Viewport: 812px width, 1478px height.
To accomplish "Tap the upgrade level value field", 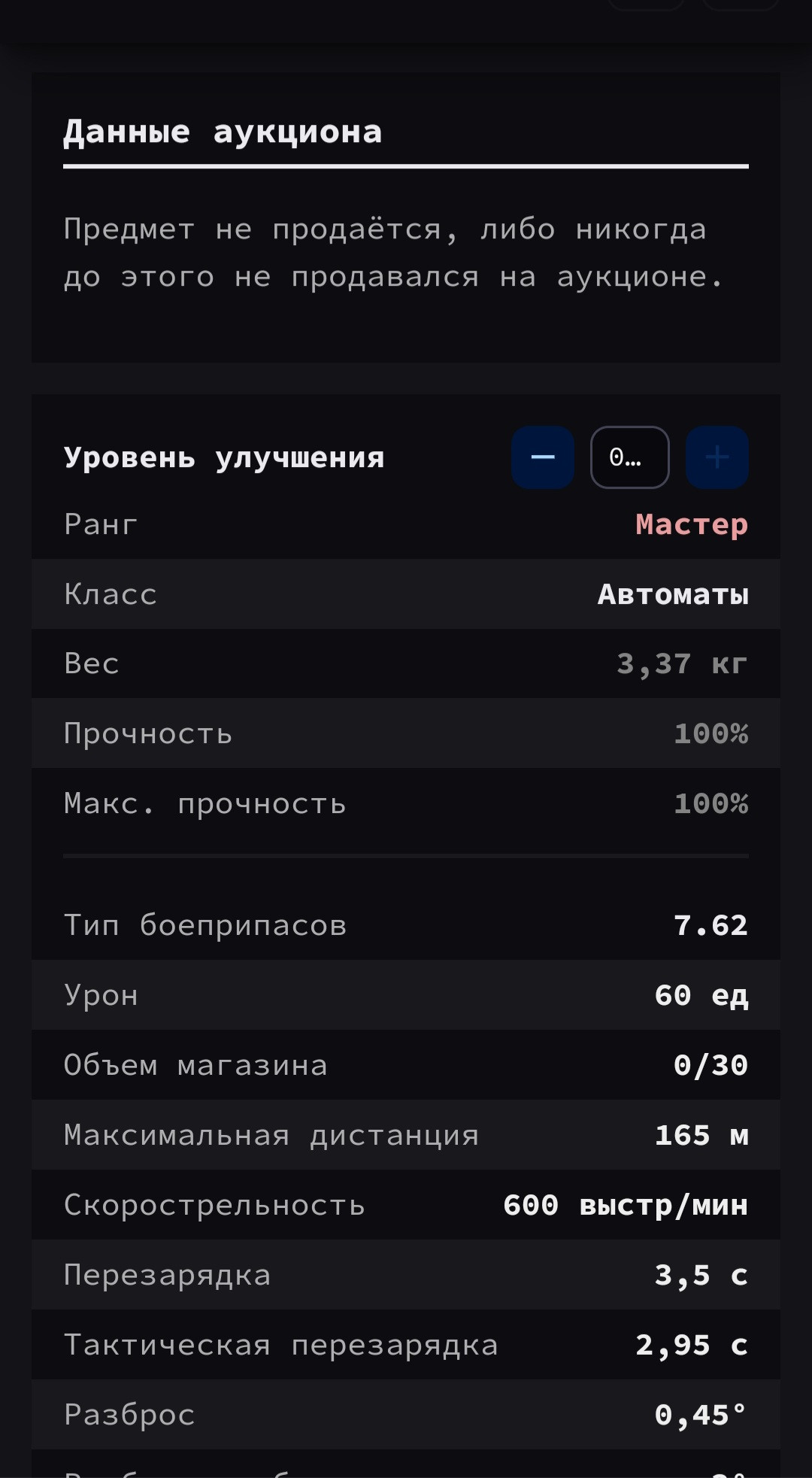I will point(630,457).
